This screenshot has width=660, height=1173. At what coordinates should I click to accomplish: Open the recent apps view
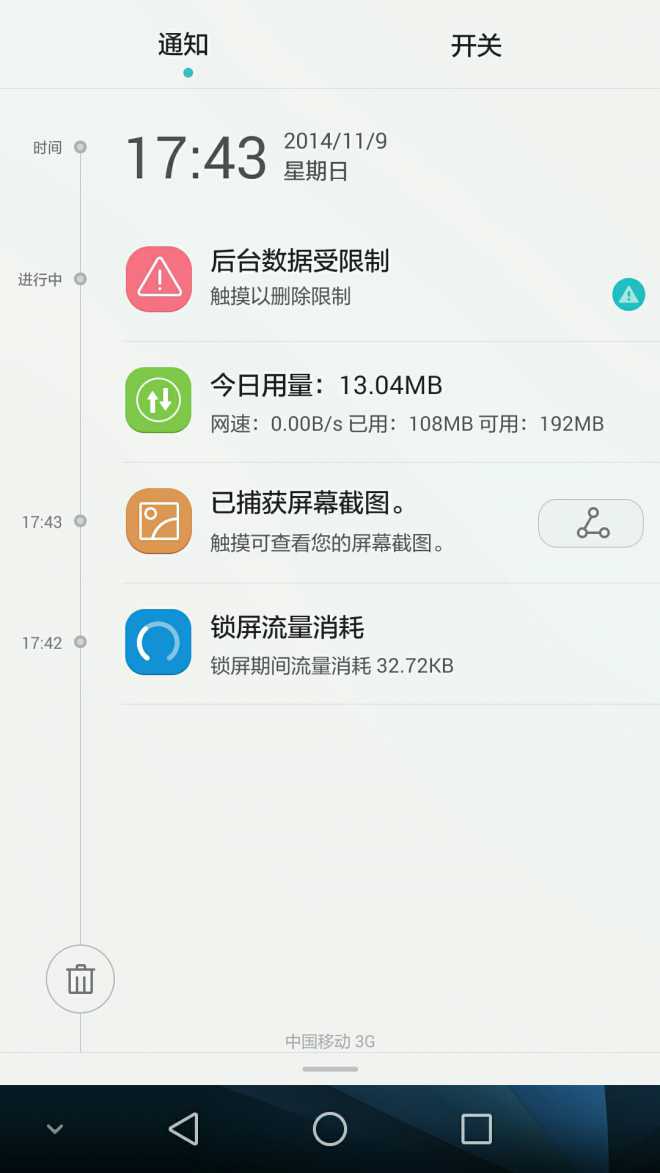pyautogui.click(x=476, y=1128)
